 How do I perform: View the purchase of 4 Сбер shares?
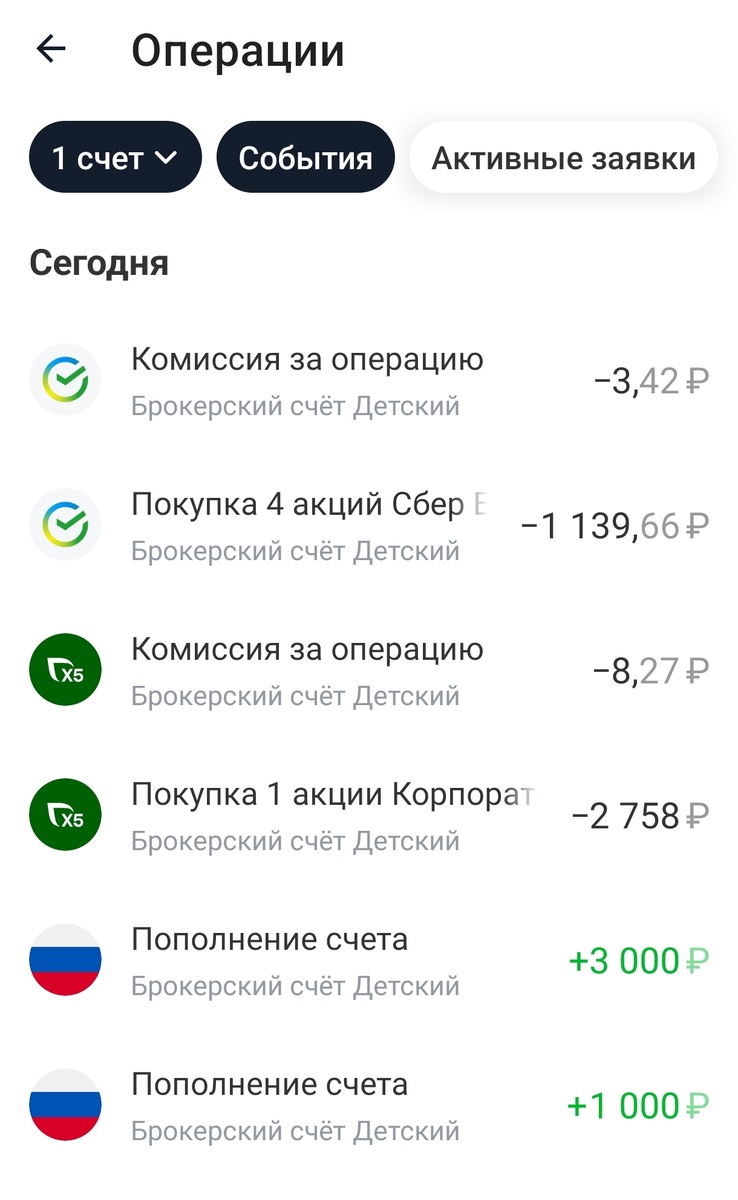tap(369, 525)
